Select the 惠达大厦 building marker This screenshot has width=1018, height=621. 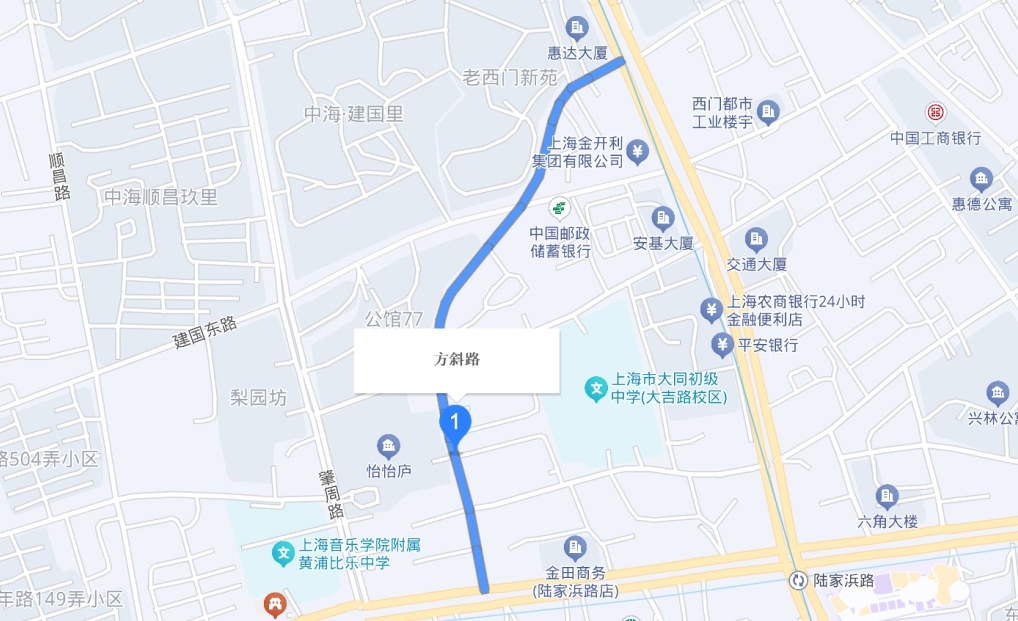click(x=577, y=27)
